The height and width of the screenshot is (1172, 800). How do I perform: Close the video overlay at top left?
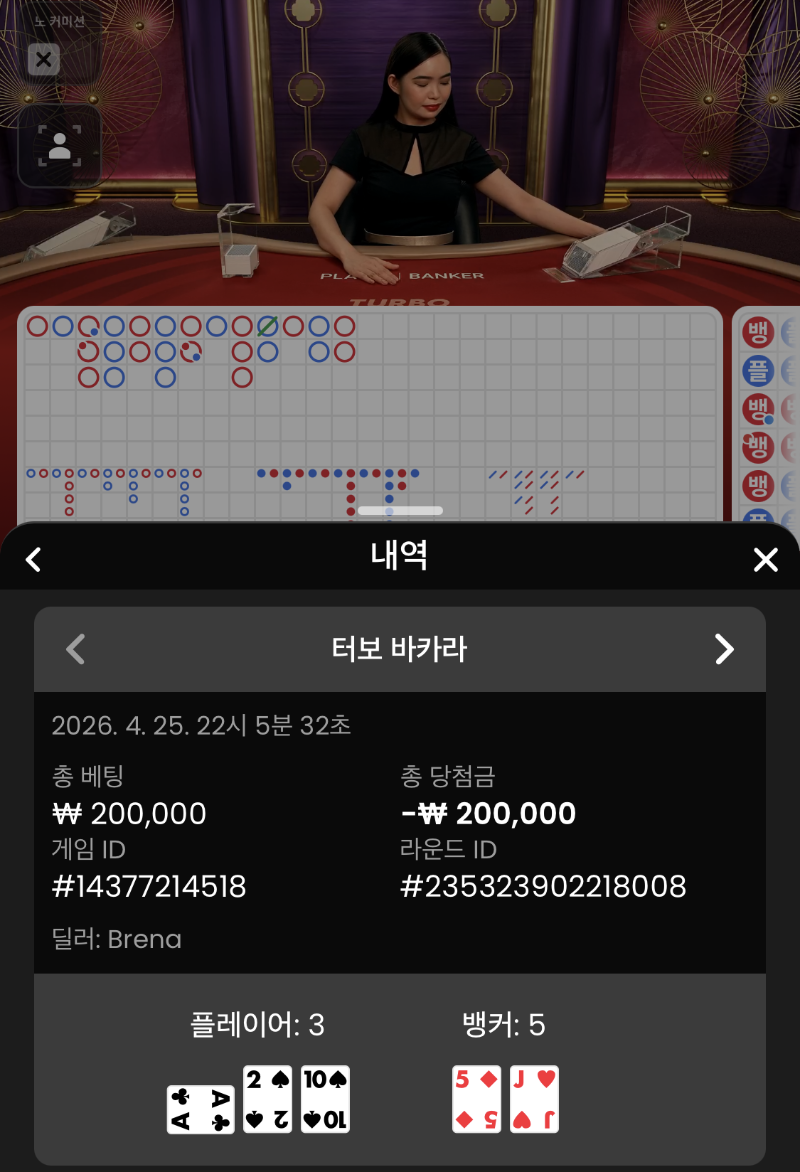coord(43,60)
